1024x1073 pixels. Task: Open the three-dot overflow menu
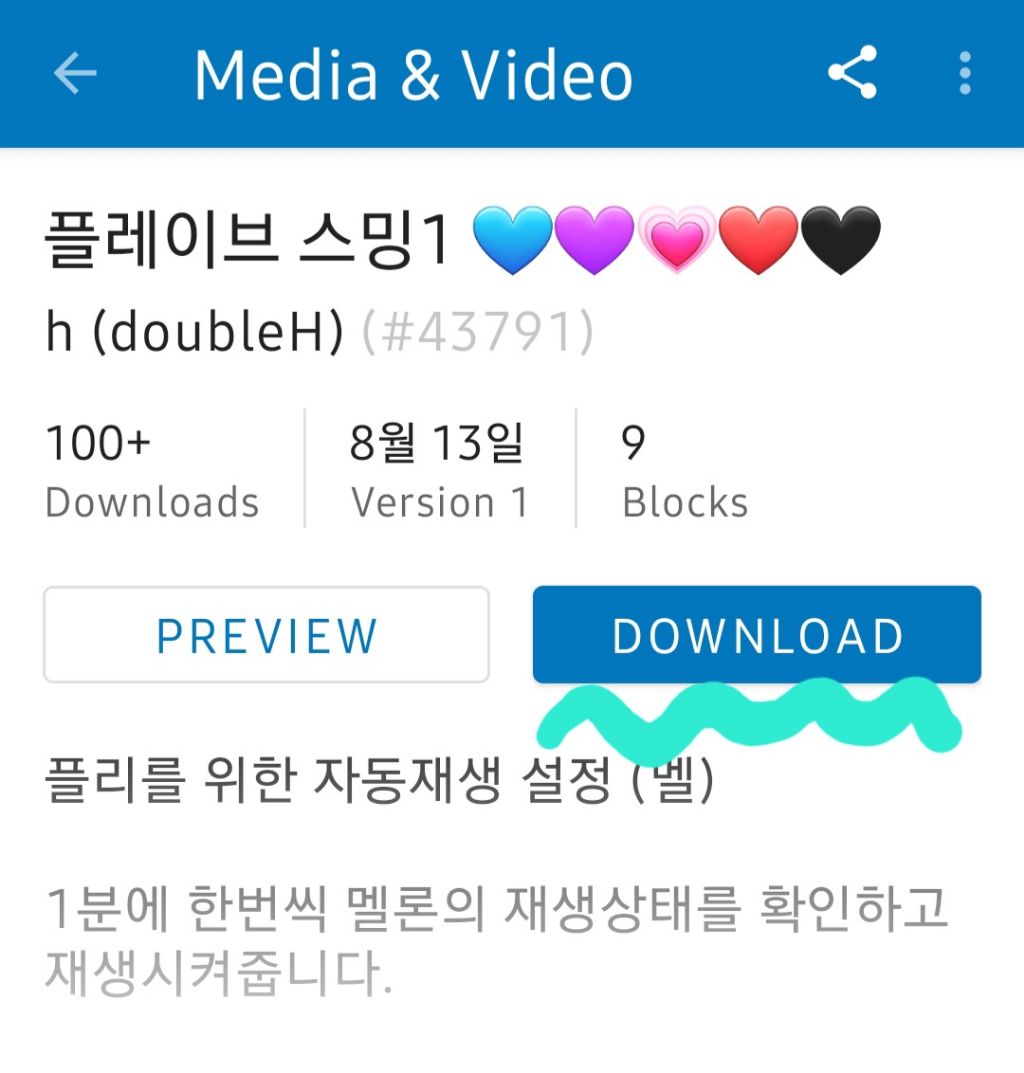(965, 73)
